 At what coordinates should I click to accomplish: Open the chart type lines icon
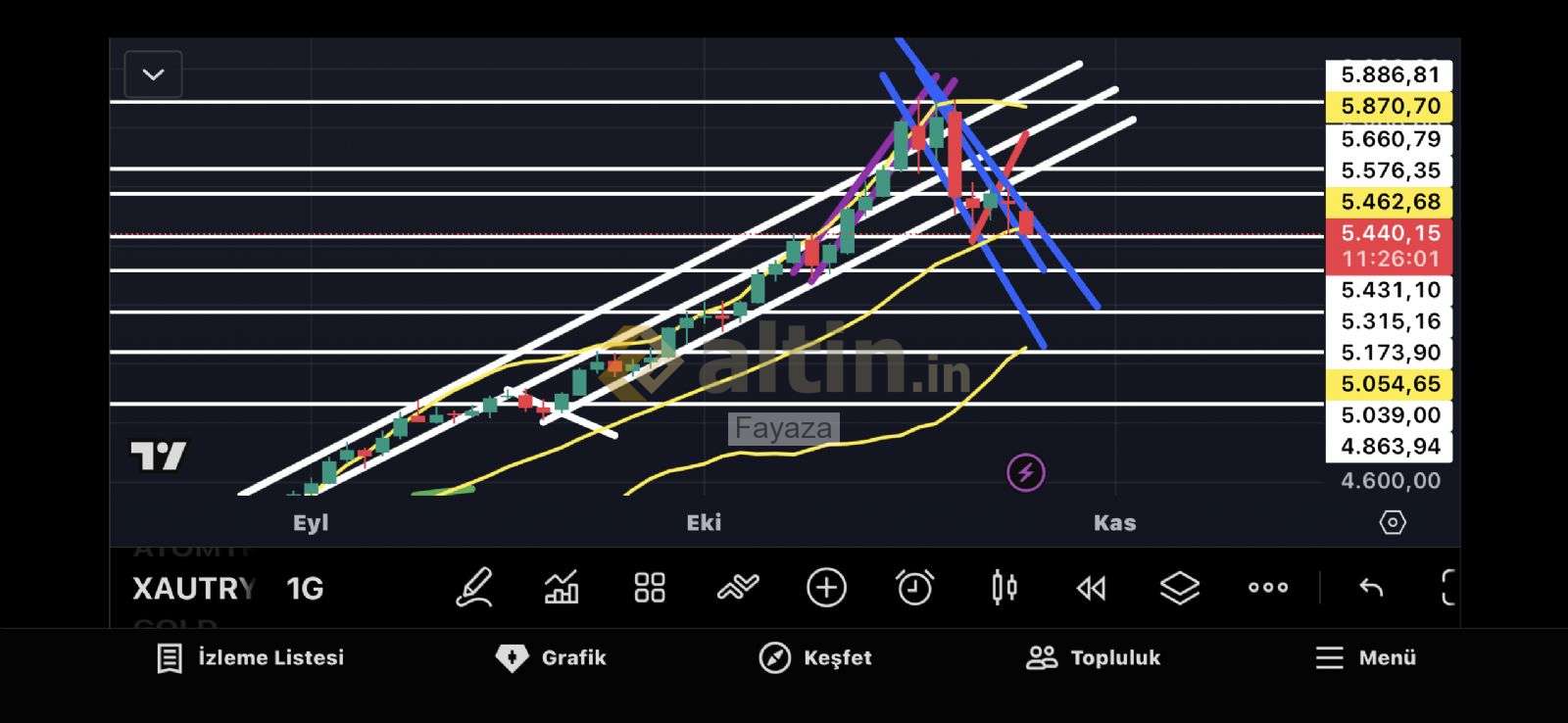click(737, 588)
